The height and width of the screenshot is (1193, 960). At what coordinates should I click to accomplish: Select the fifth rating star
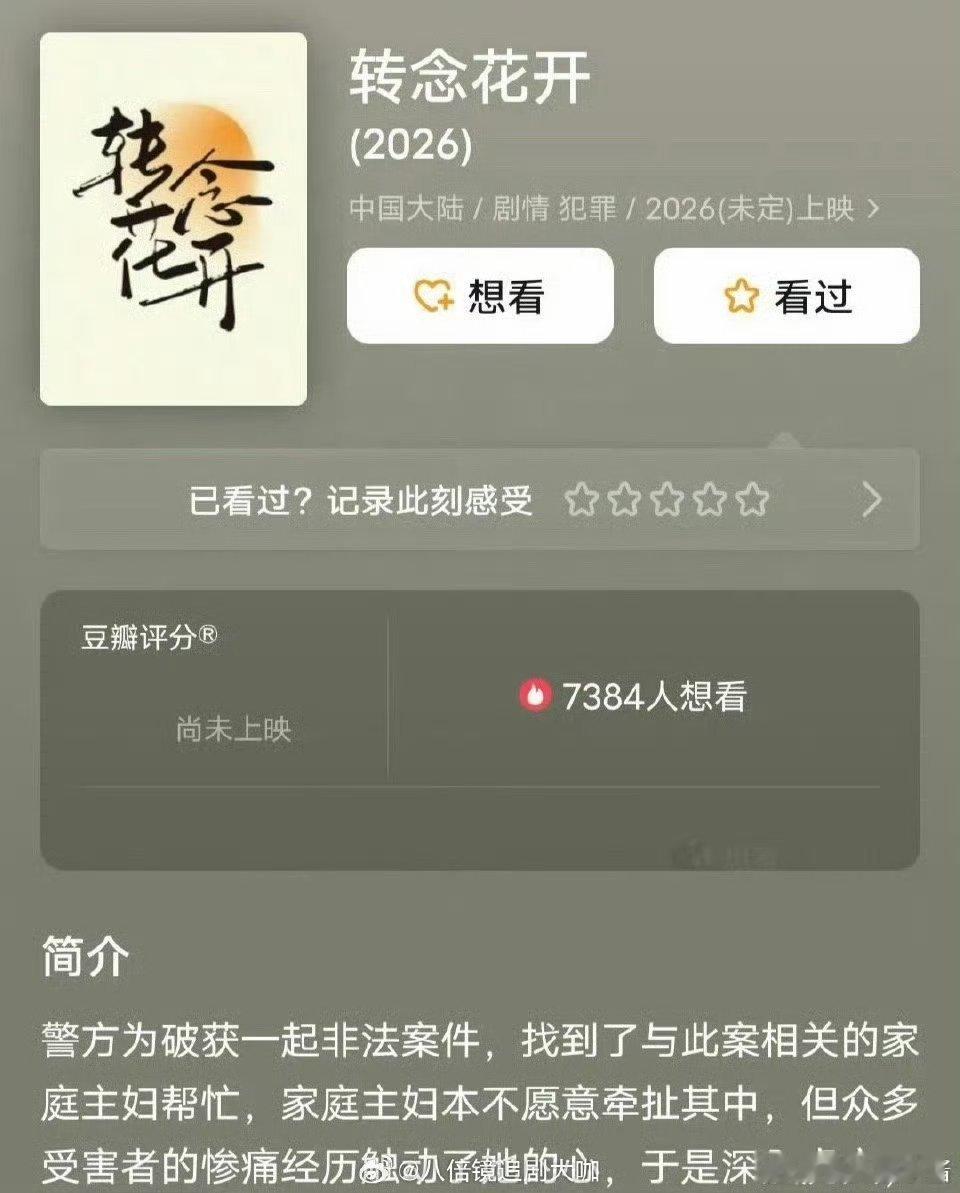pos(750,501)
